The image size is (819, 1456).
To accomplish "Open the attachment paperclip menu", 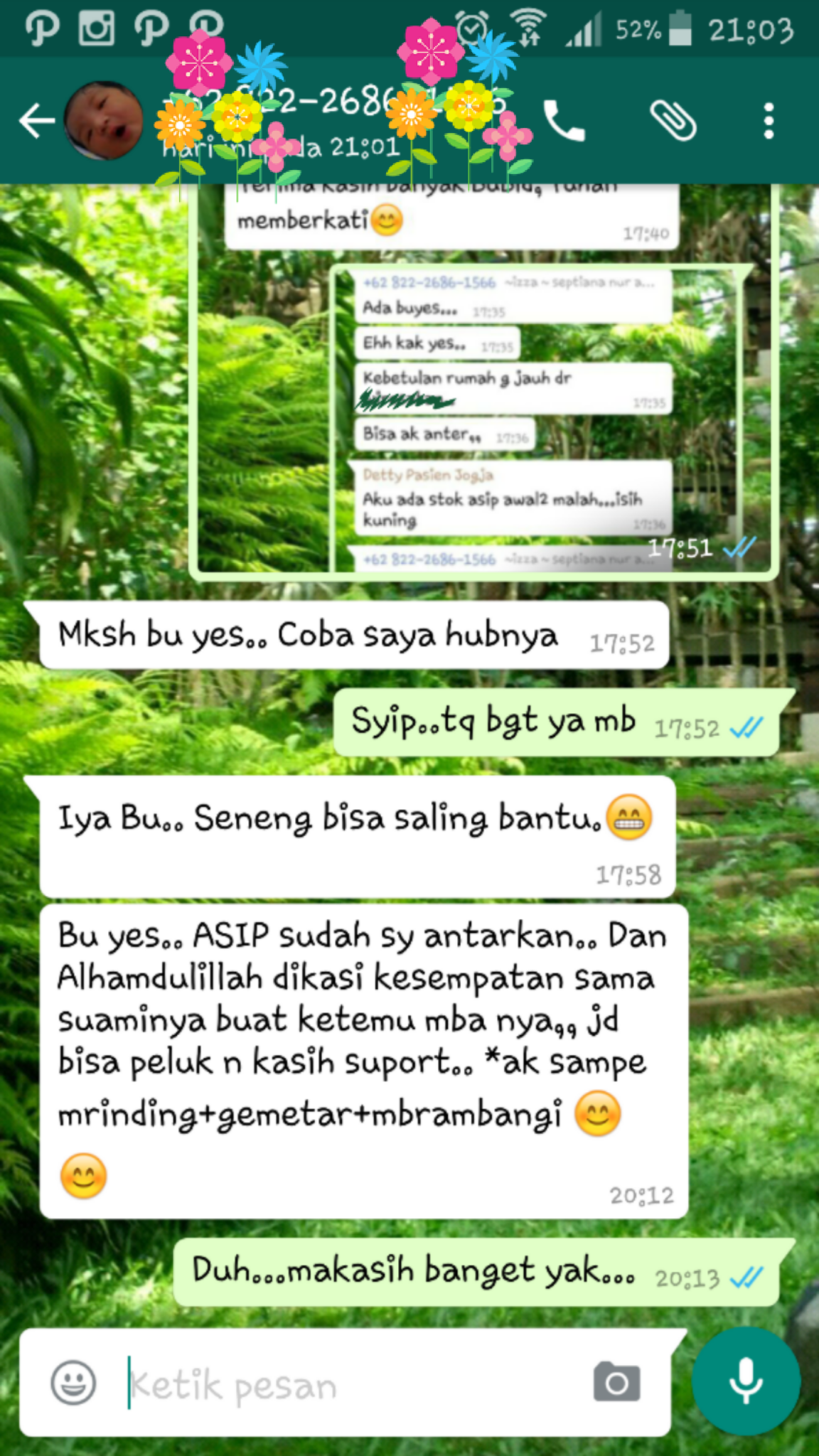I will [x=673, y=121].
